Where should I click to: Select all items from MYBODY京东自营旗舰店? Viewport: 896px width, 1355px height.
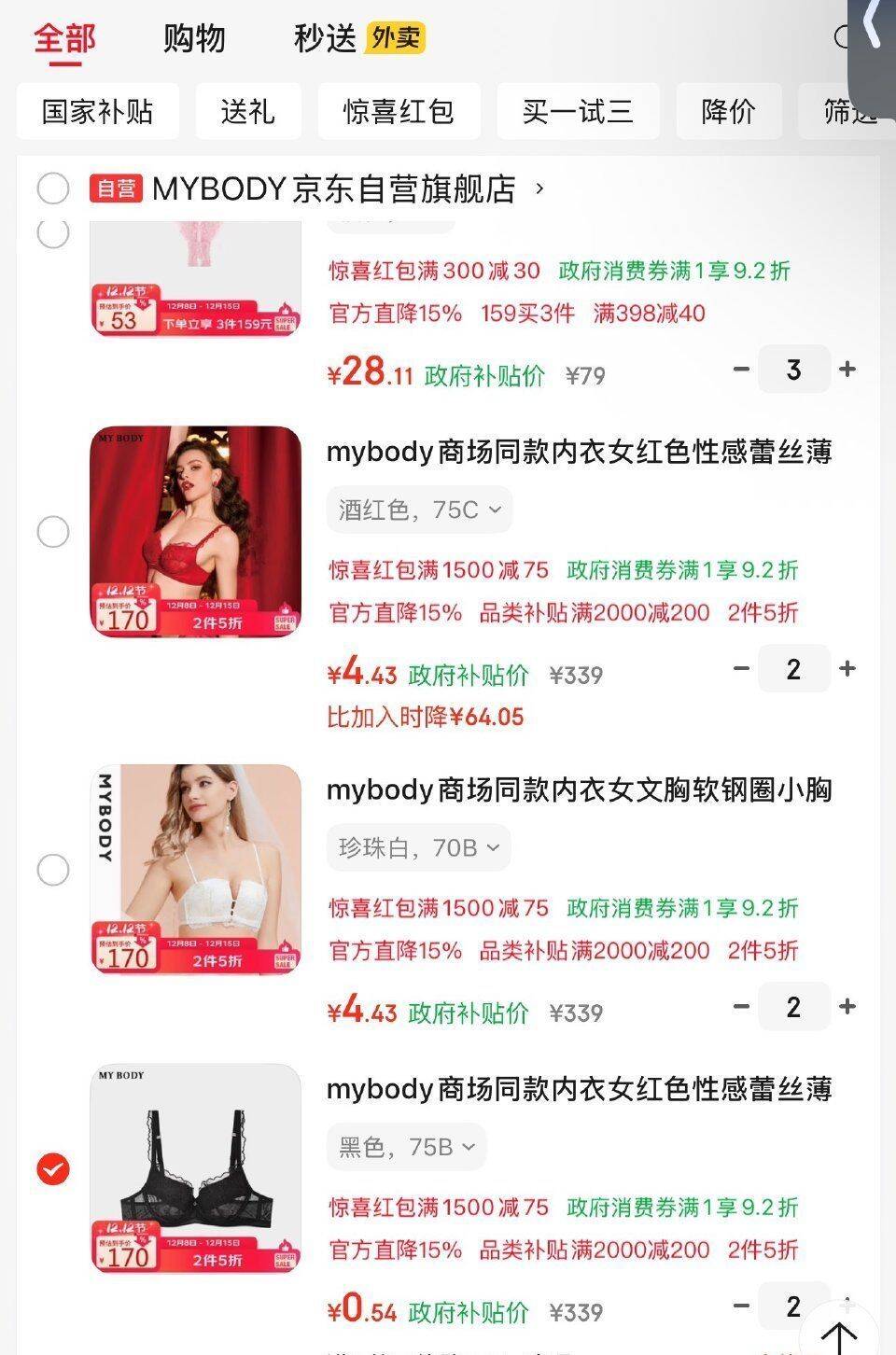pyautogui.click(x=53, y=189)
